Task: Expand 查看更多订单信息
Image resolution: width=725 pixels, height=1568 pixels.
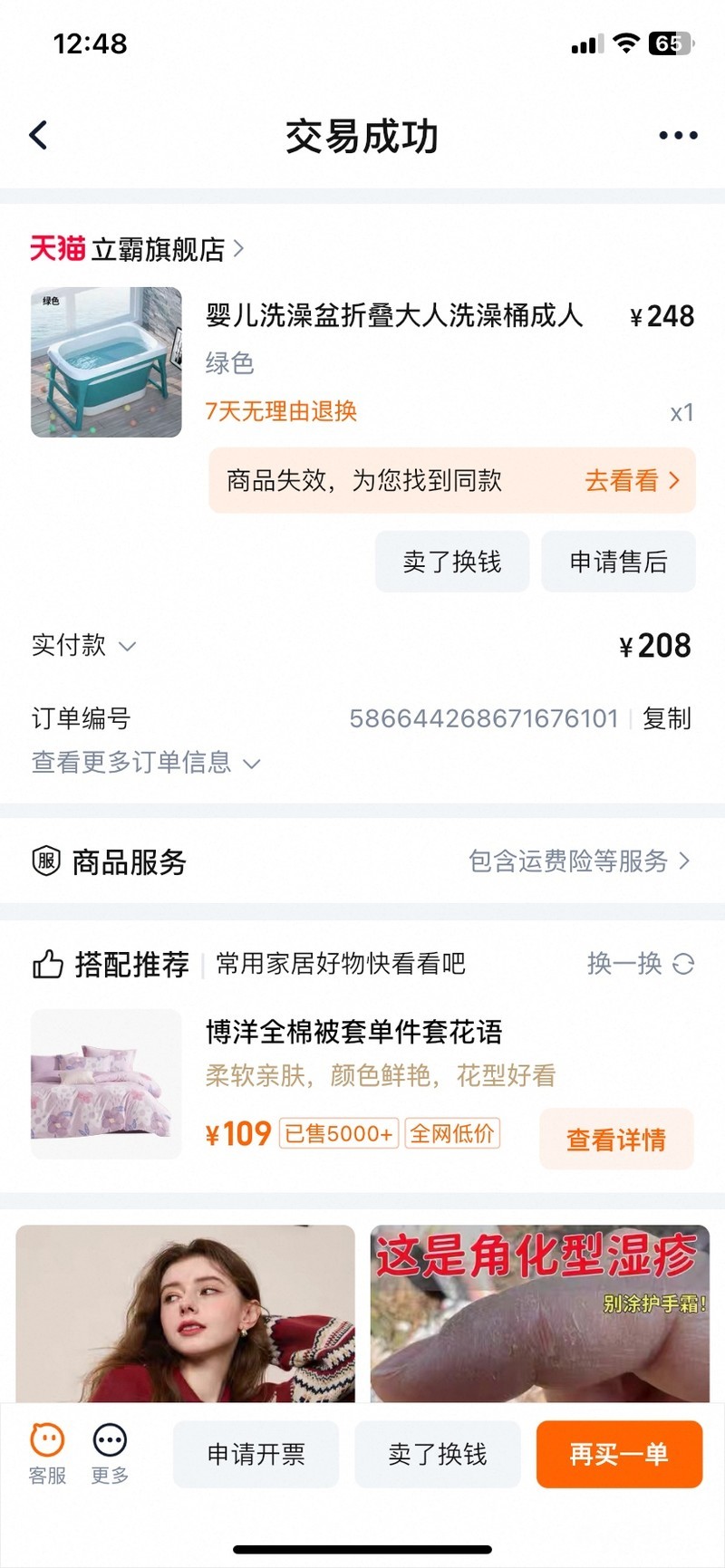Action: point(145,763)
